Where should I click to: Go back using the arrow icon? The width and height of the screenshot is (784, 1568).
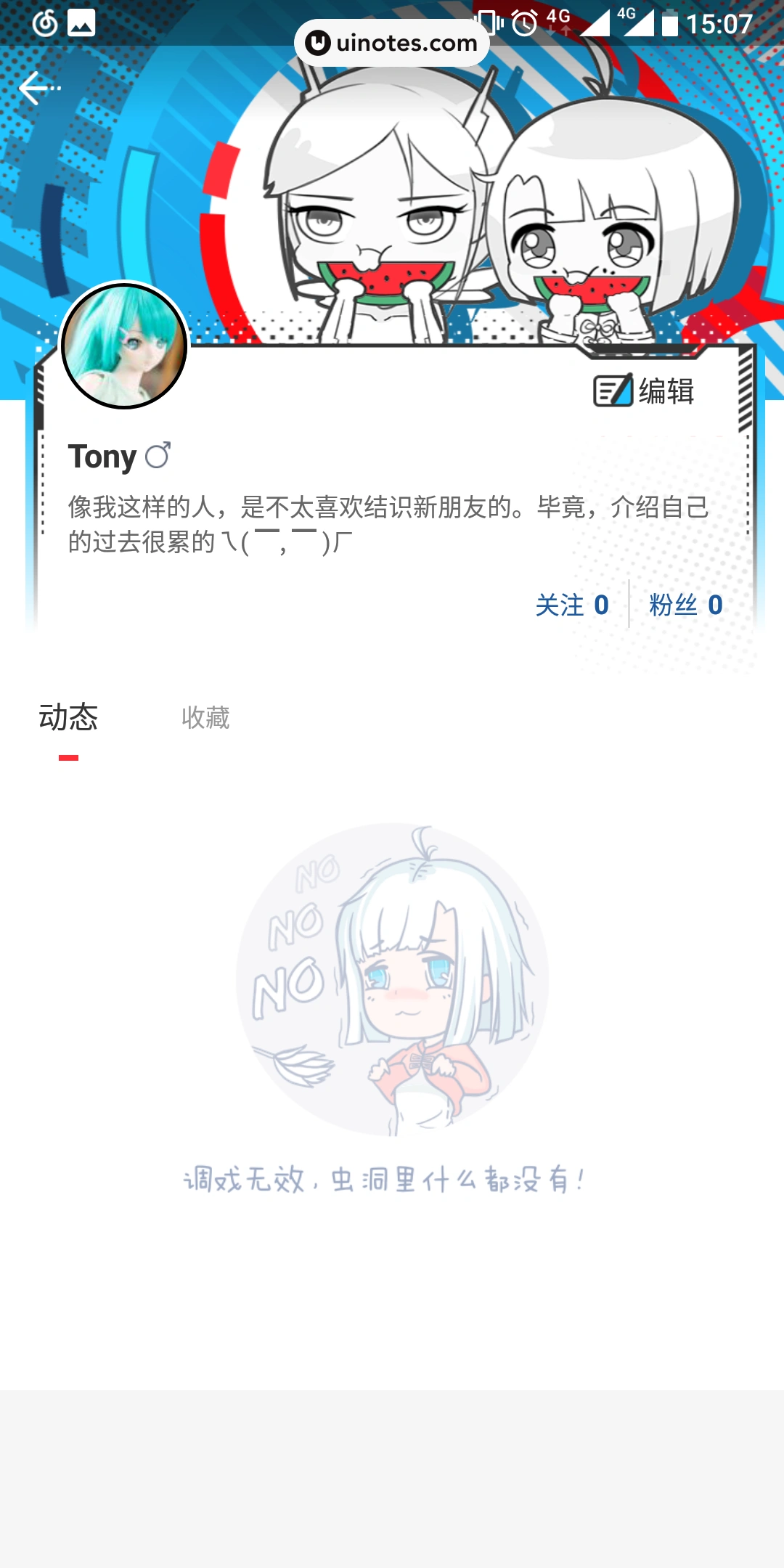(38, 89)
